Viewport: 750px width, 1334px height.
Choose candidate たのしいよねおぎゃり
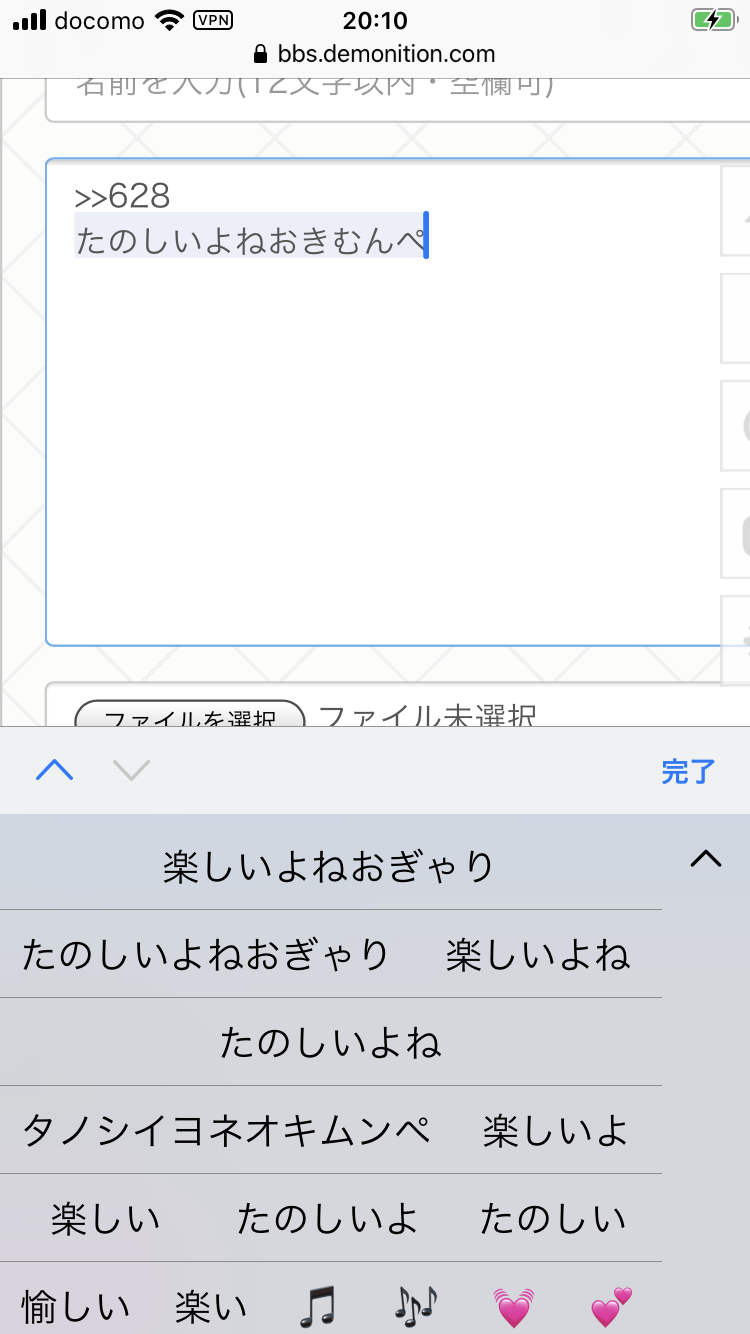pyautogui.click(x=206, y=955)
